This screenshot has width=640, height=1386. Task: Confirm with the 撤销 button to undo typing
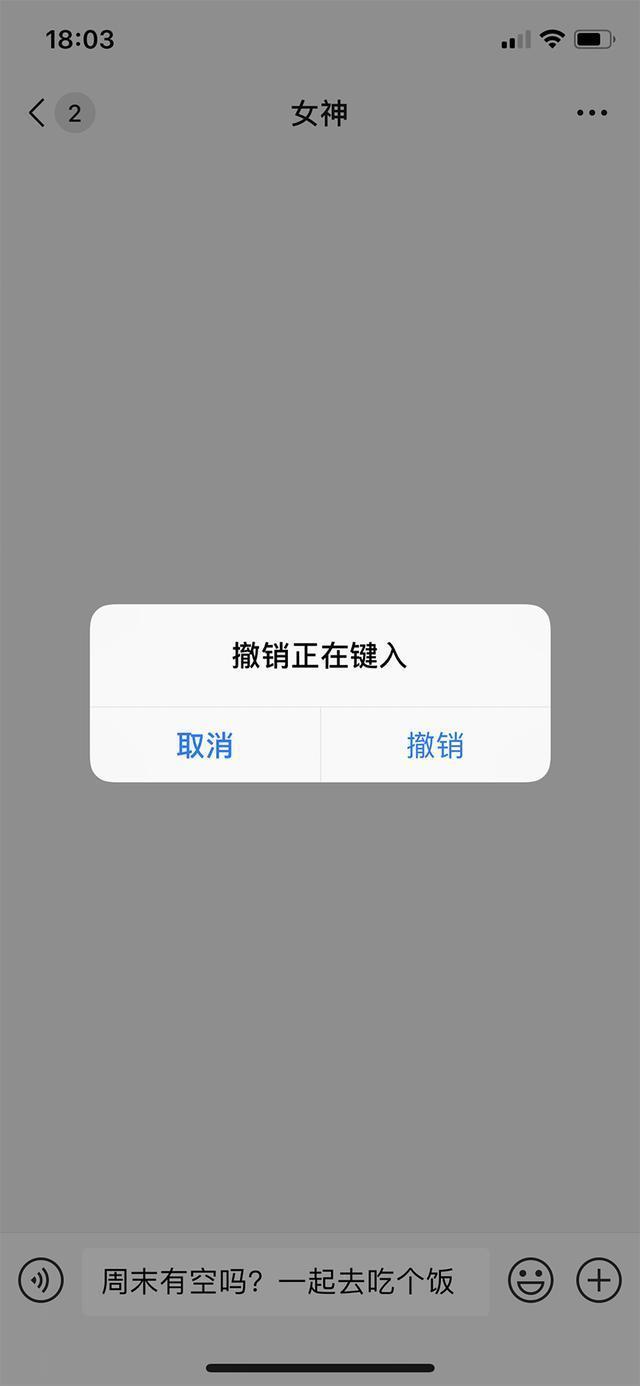(435, 745)
